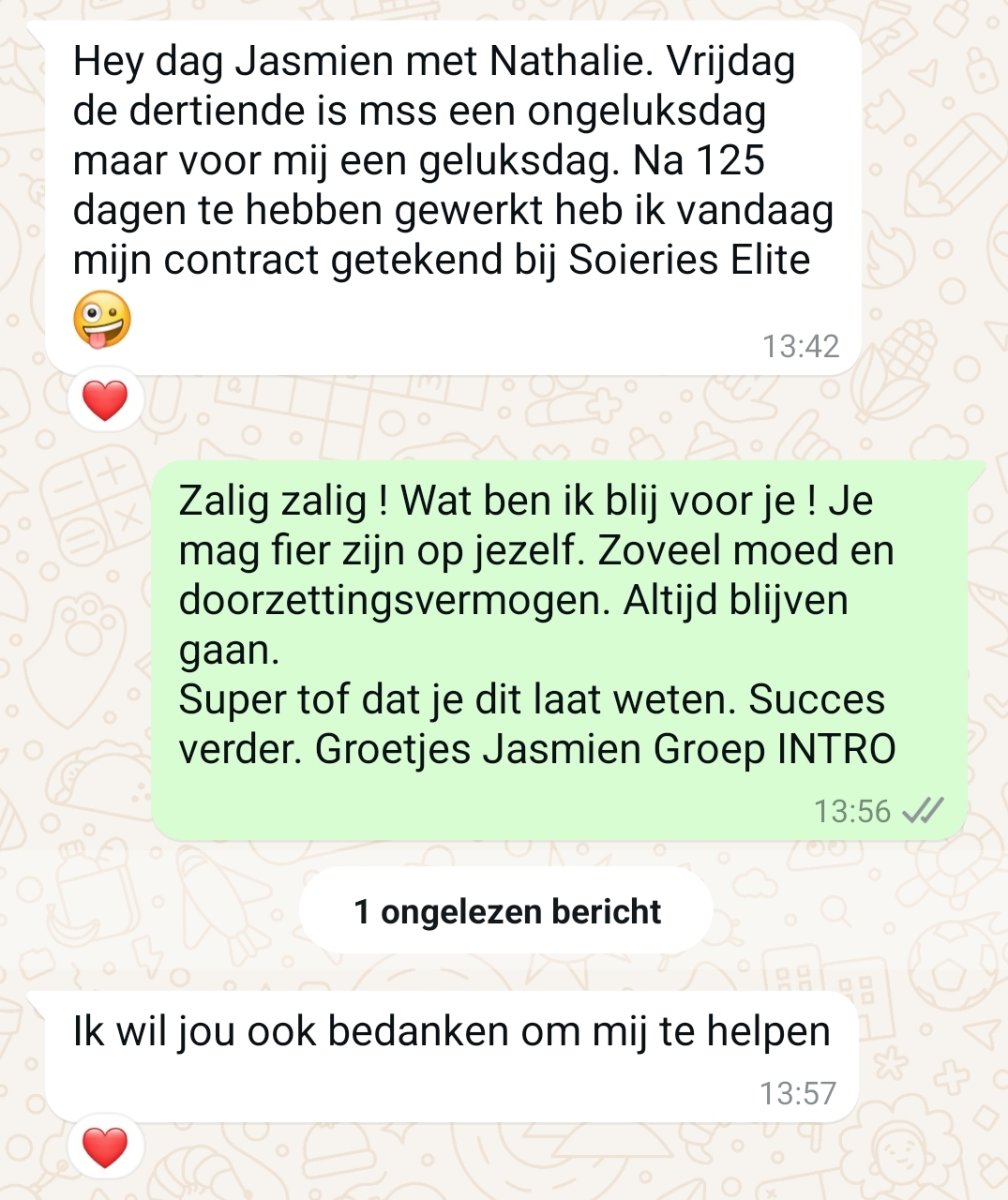View the heart reaction under the bedanken message

(x=105, y=1146)
